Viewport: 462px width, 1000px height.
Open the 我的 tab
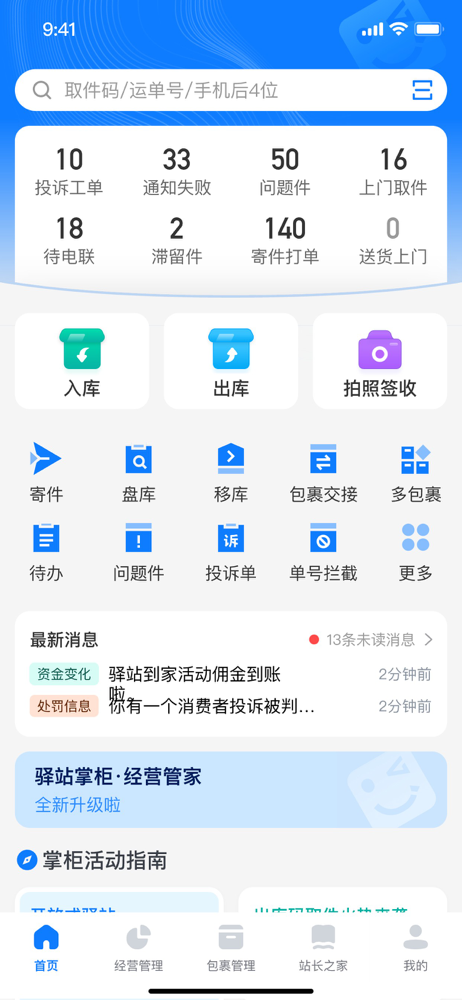point(415,947)
